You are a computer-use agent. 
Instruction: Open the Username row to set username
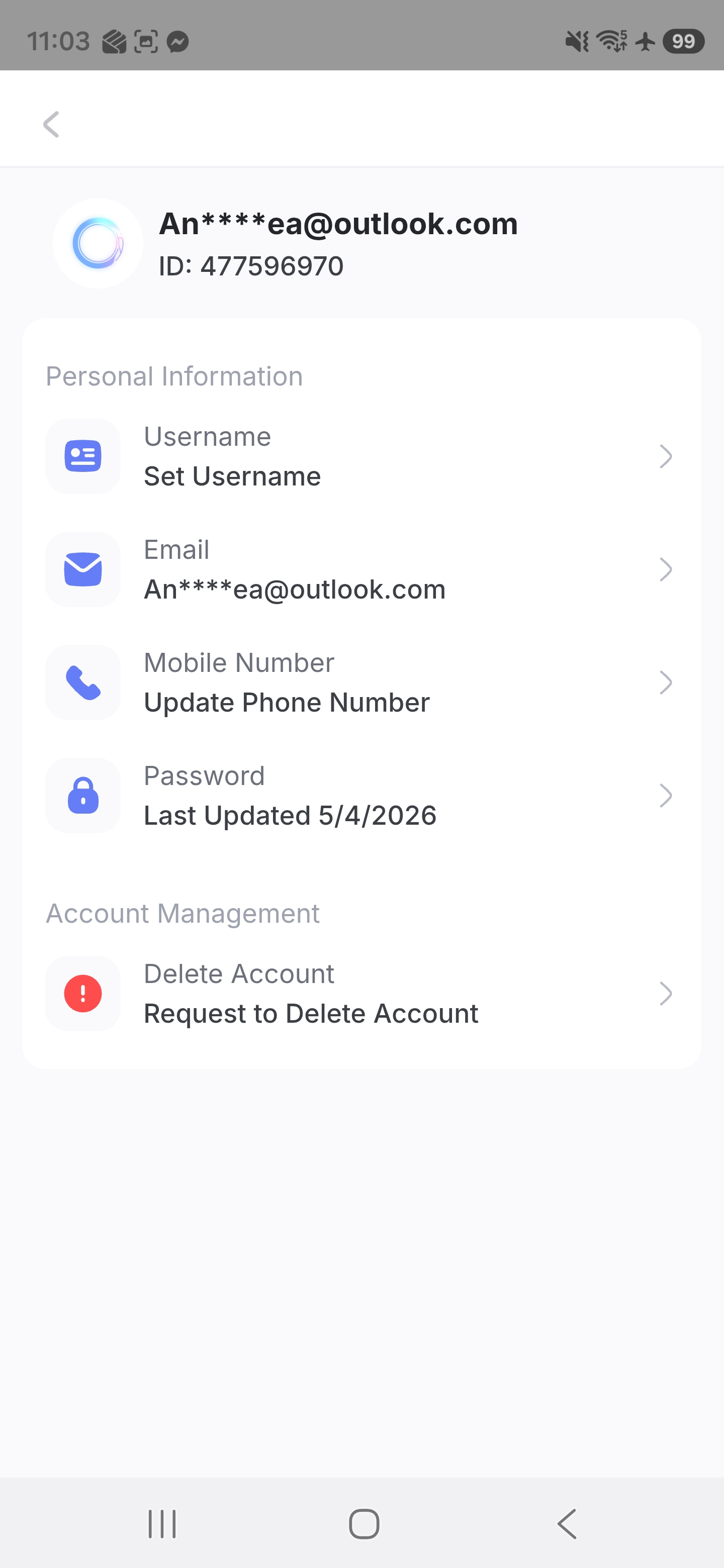[361, 456]
